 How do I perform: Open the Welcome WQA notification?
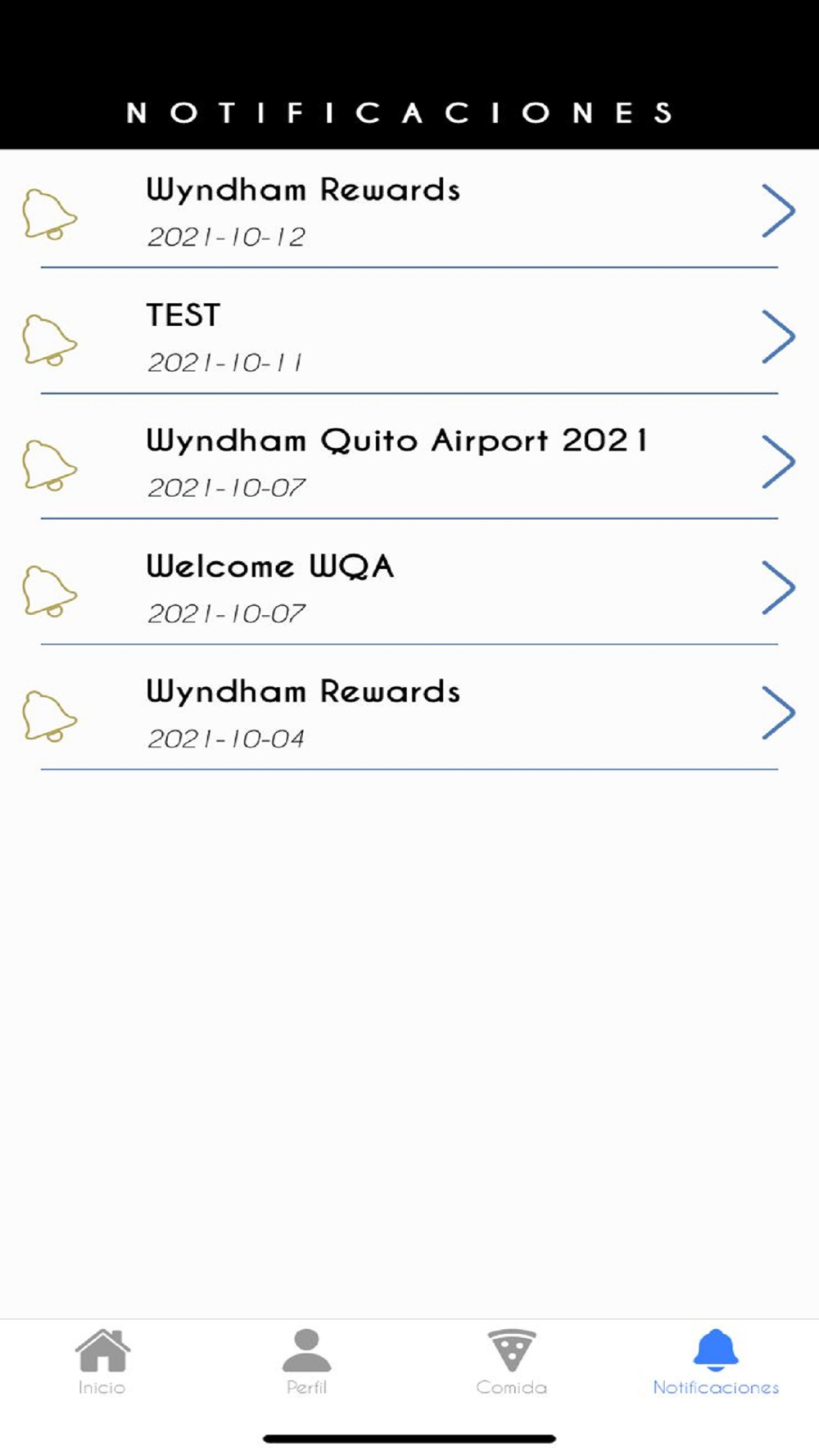tap(409, 586)
